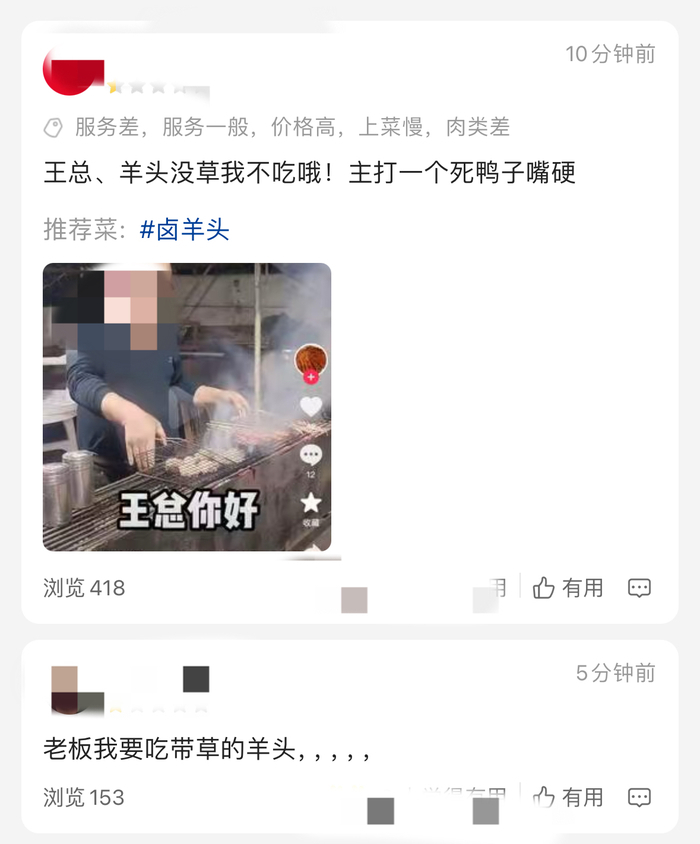The image size is (700, 844).
Task: Open the second reviewer's avatar
Action: pyautogui.click(x=76, y=690)
